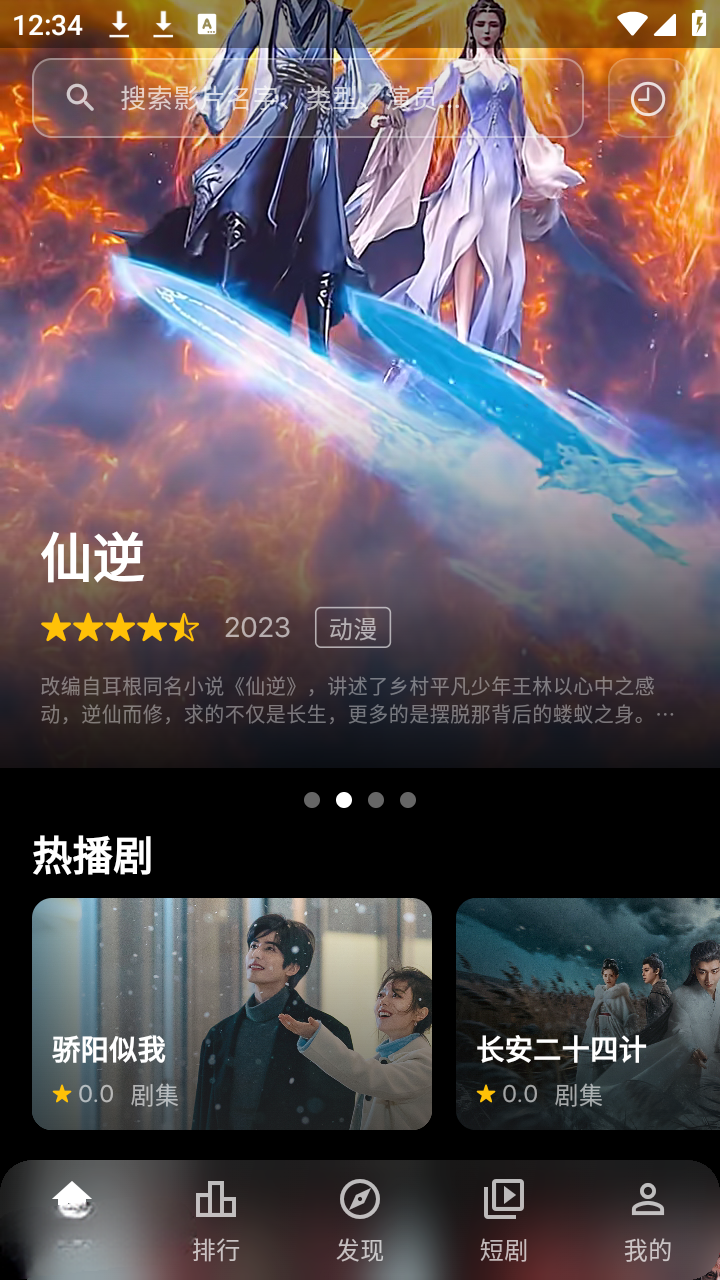Open the 长安二十四计 drama card
This screenshot has width=720, height=1280.
pyautogui.click(x=588, y=1014)
